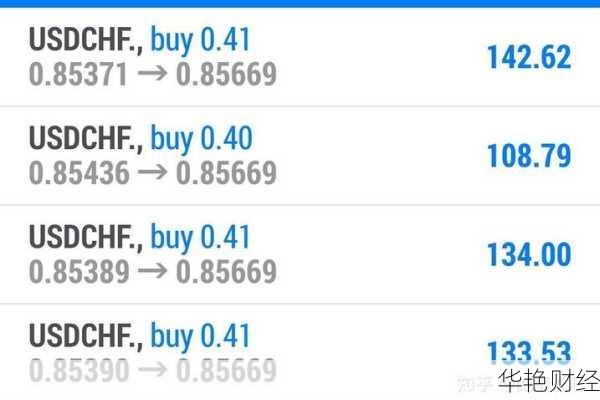
Task: Select the USDCHF trade with 134.00 profit
Action: click(x=300, y=253)
